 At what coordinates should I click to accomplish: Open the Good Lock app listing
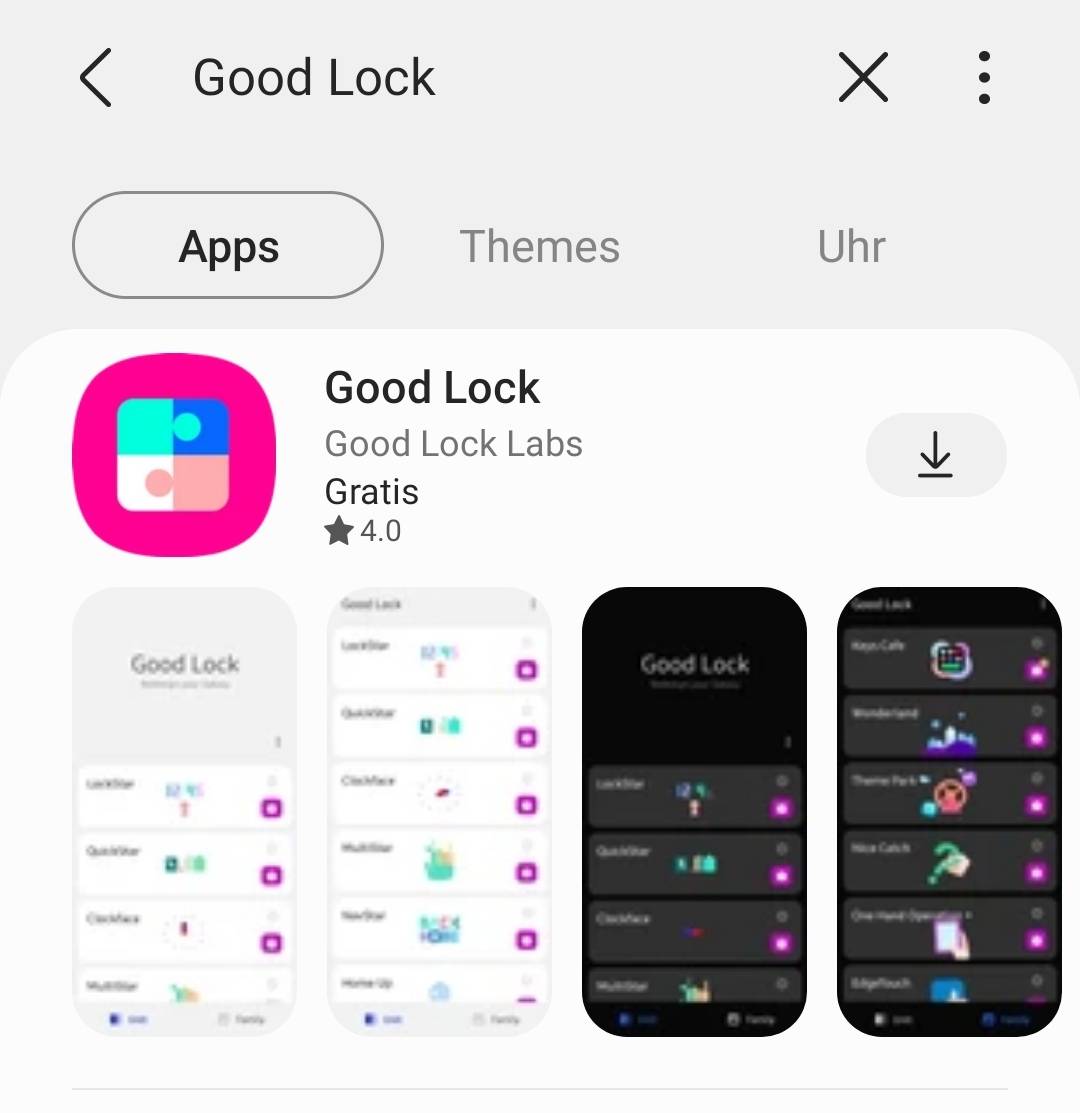coord(433,388)
